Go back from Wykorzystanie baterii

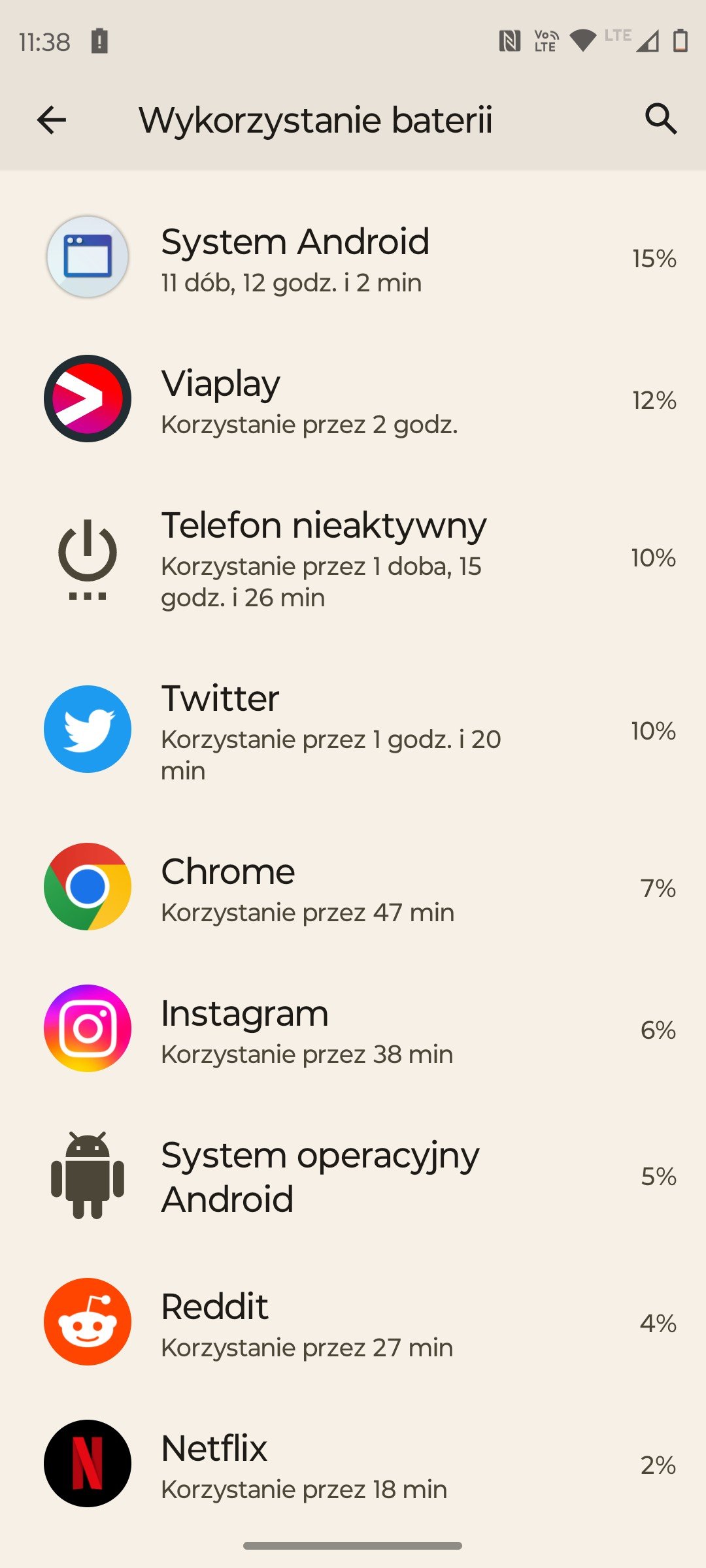click(x=52, y=120)
